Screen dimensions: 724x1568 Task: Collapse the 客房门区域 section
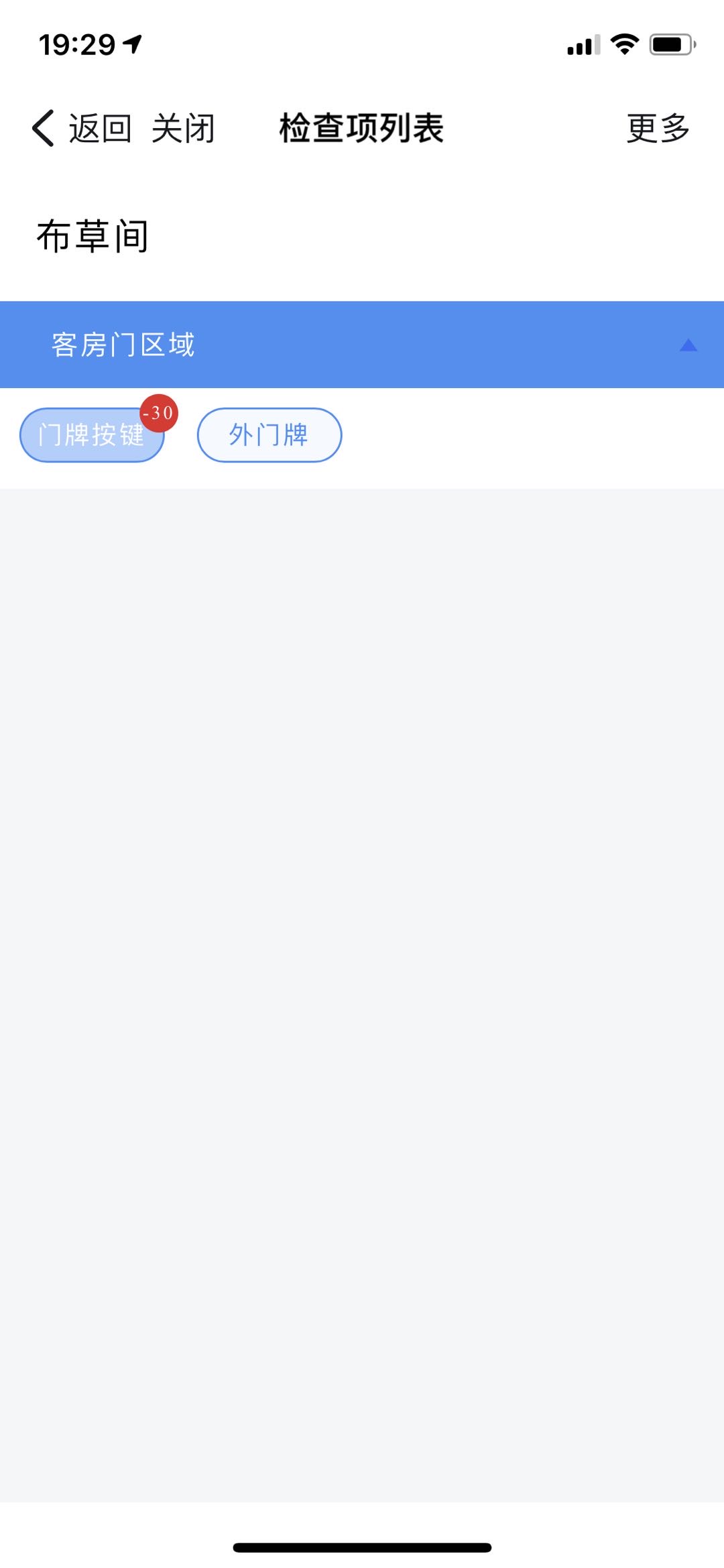point(688,345)
